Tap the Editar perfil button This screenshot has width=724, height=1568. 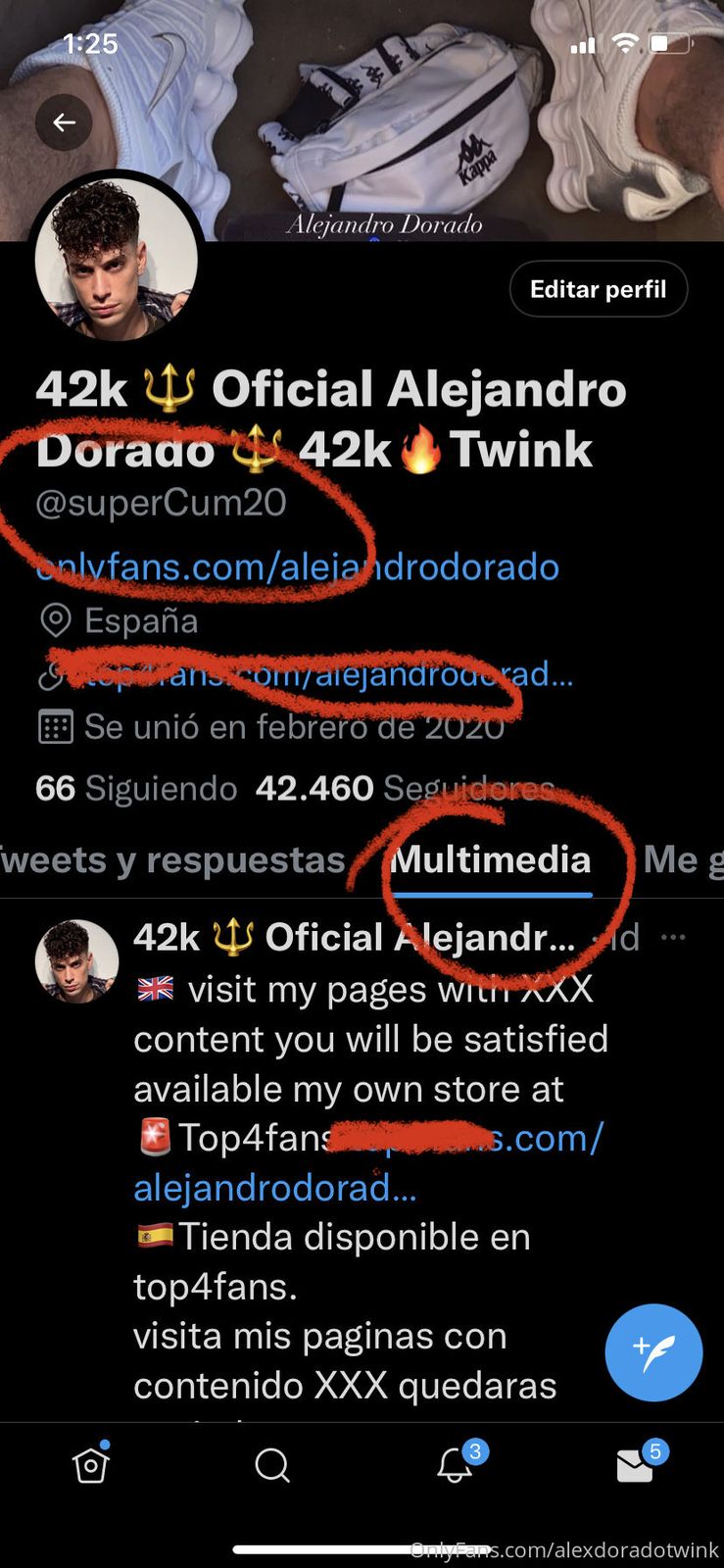pyautogui.click(x=598, y=289)
